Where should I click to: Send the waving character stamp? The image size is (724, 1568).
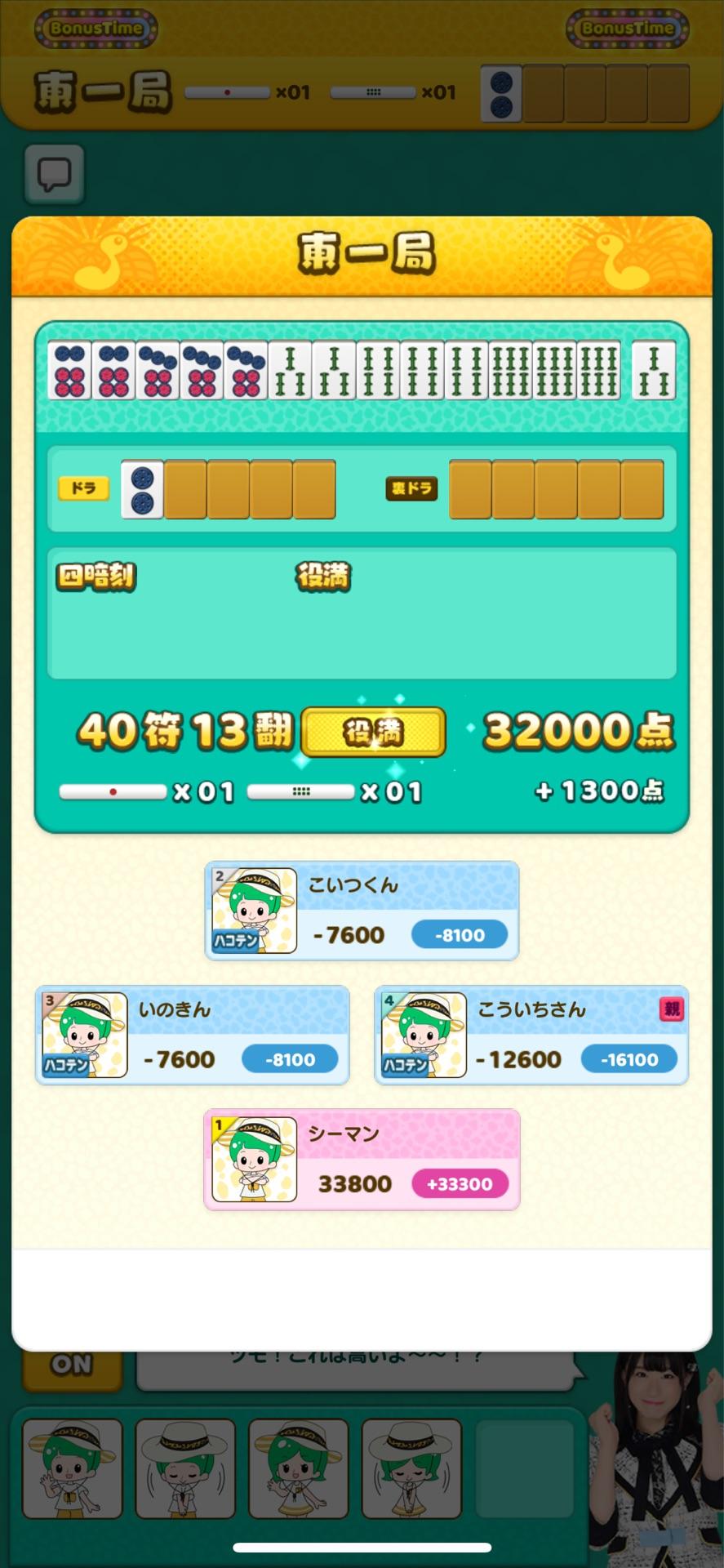click(x=73, y=1468)
